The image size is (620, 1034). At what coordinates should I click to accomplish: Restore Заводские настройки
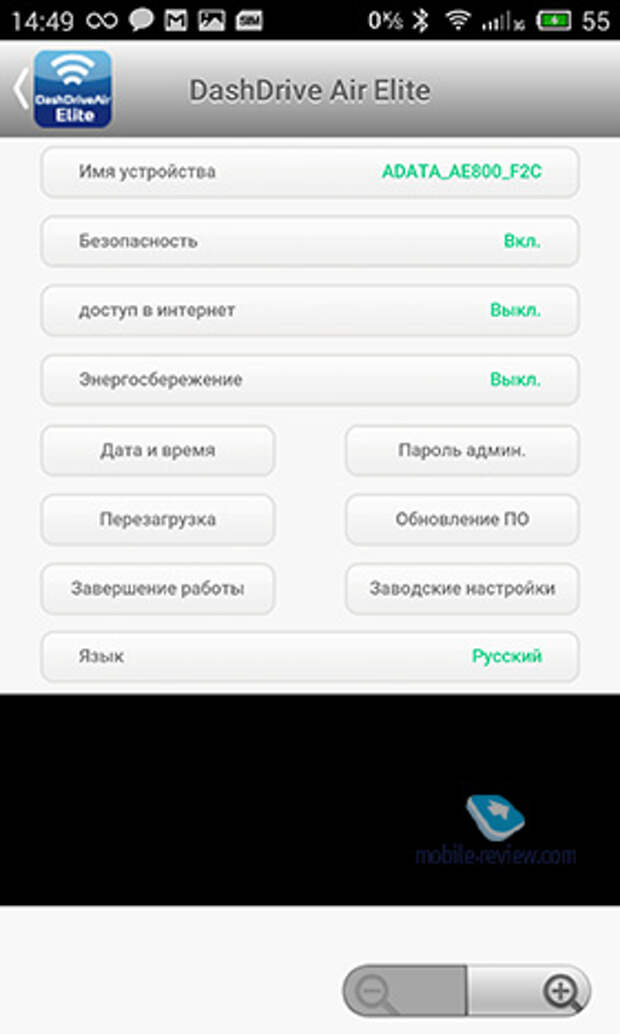tap(462, 589)
